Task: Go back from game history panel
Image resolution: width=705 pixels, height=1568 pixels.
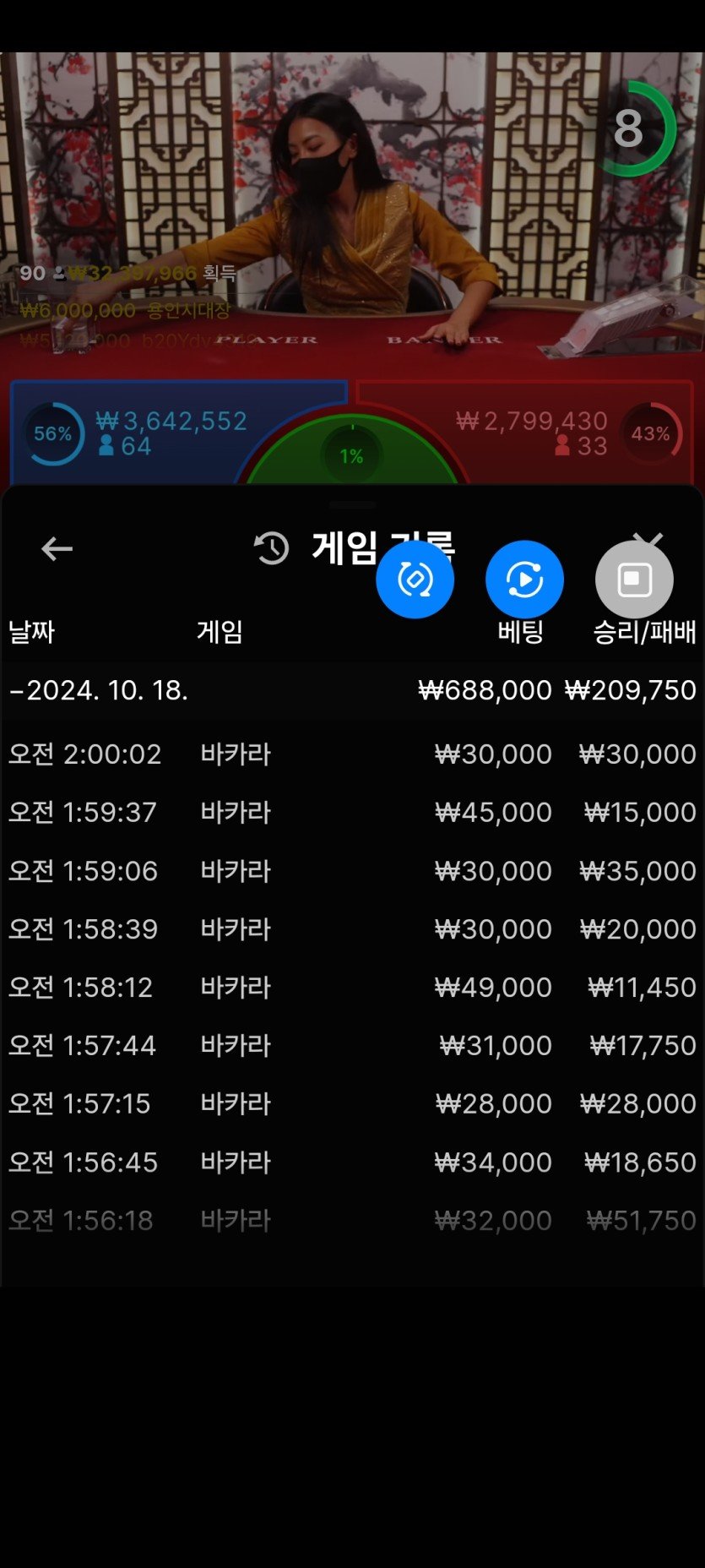Action: [x=57, y=548]
